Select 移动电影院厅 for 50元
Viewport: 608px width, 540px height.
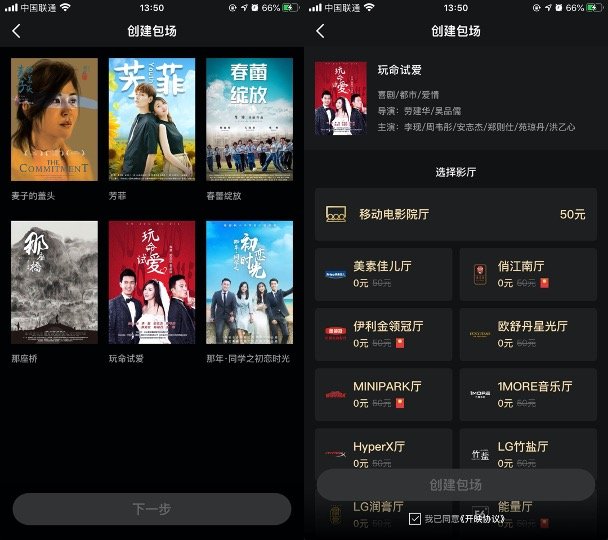coord(456,214)
